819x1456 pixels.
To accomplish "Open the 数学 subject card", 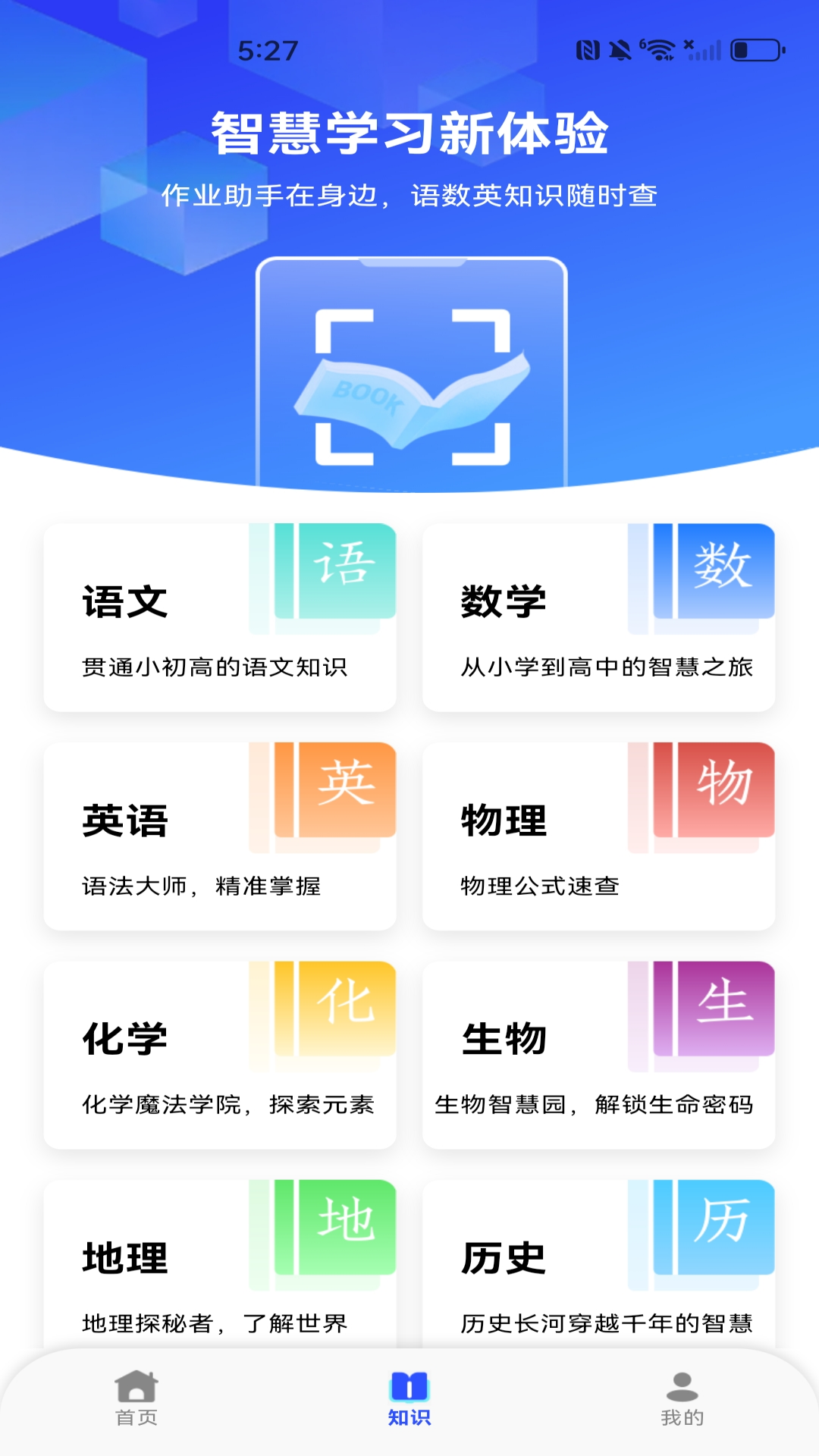I will point(598,617).
